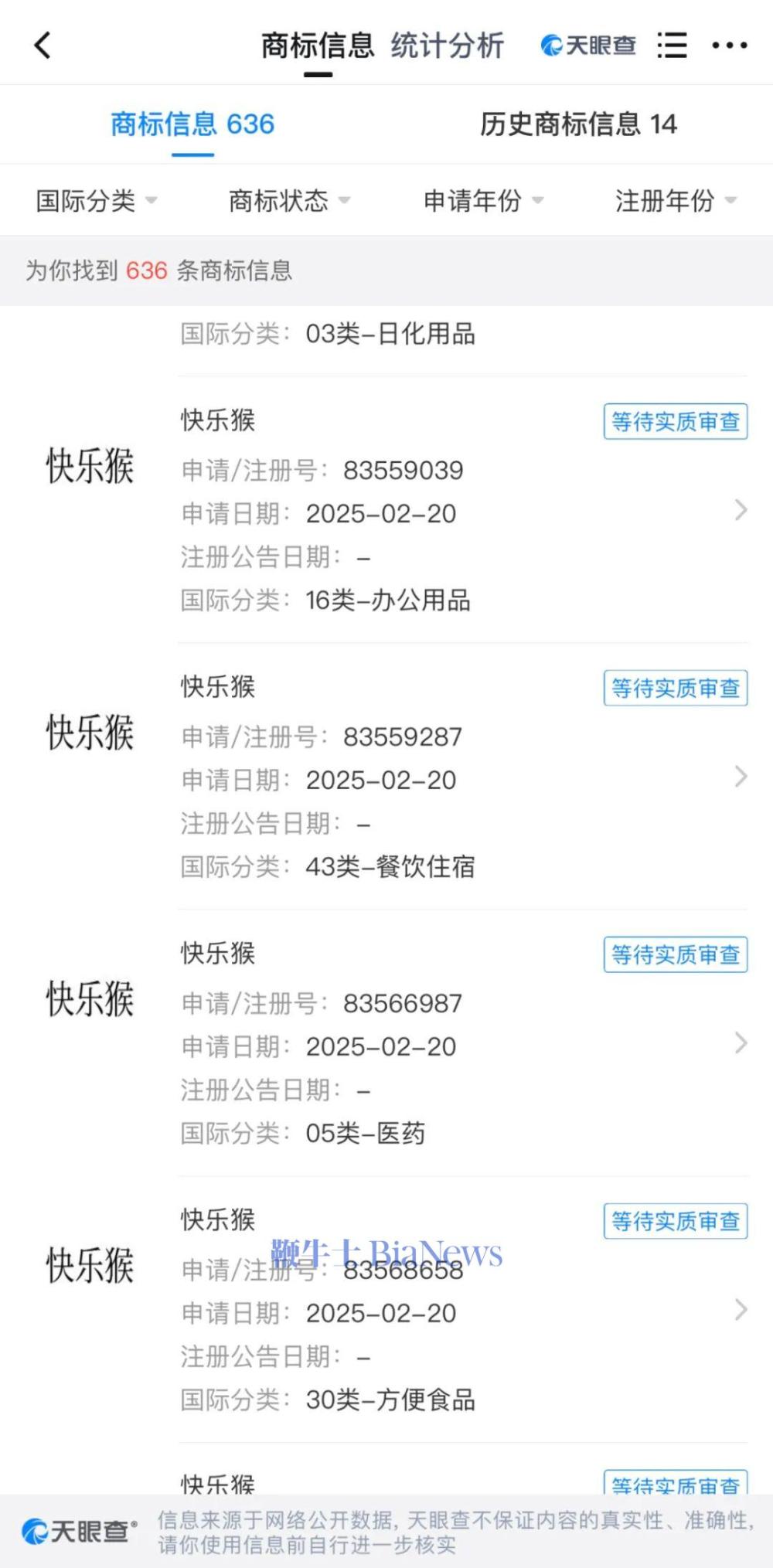Open trademark record 83559287 for 餐饮住宿
The height and width of the screenshot is (1568, 773).
click(386, 777)
